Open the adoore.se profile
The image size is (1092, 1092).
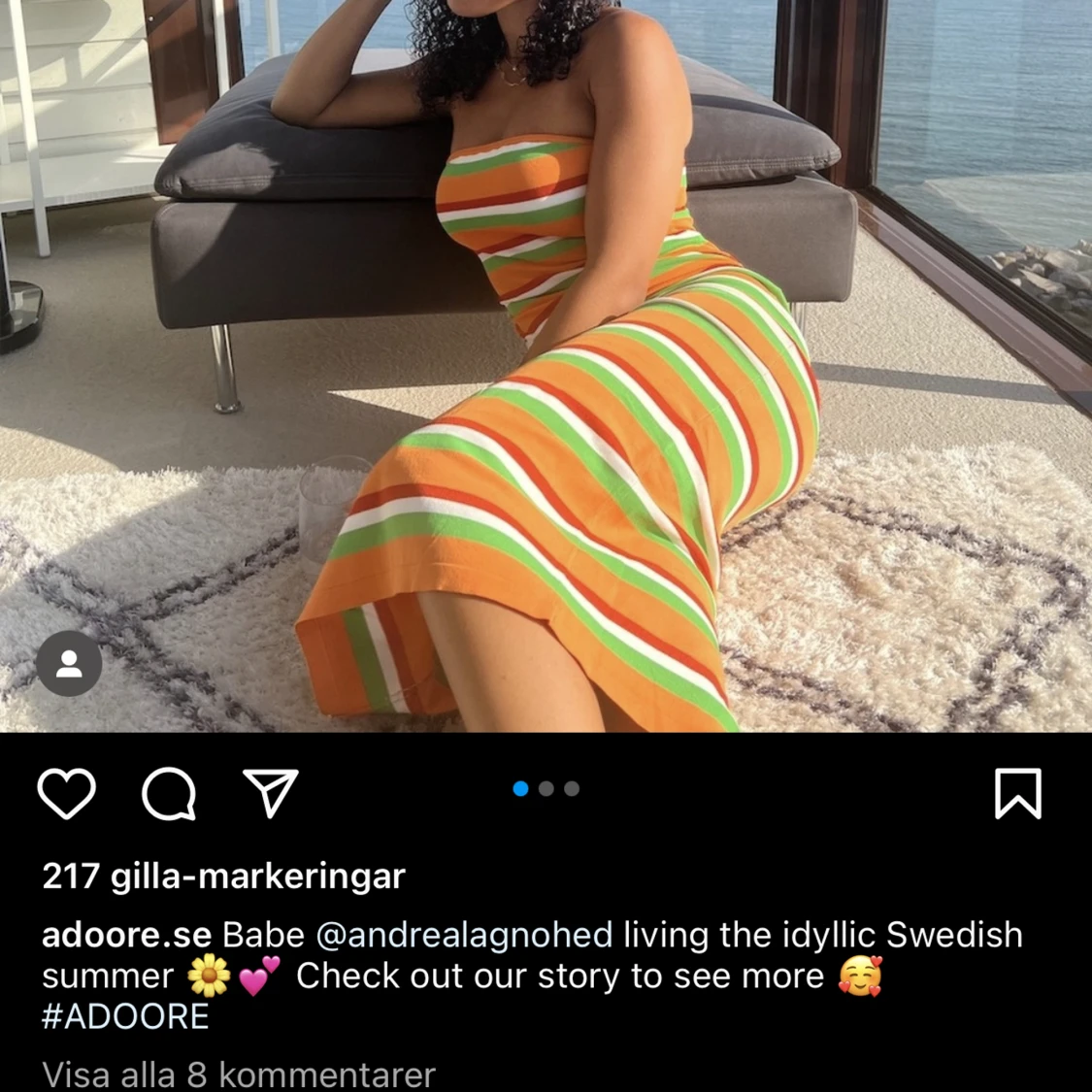(x=126, y=935)
